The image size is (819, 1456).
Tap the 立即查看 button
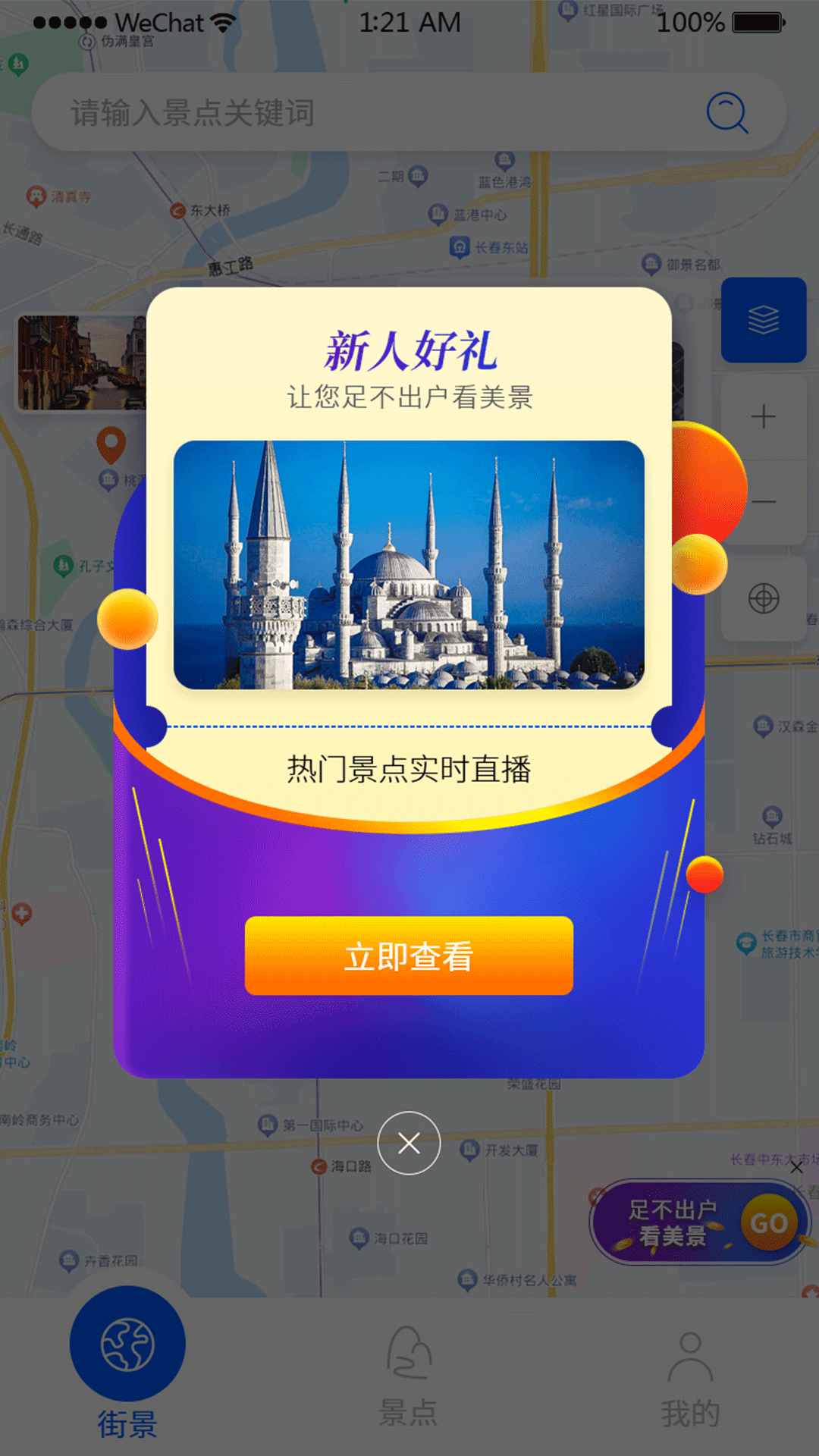click(409, 955)
